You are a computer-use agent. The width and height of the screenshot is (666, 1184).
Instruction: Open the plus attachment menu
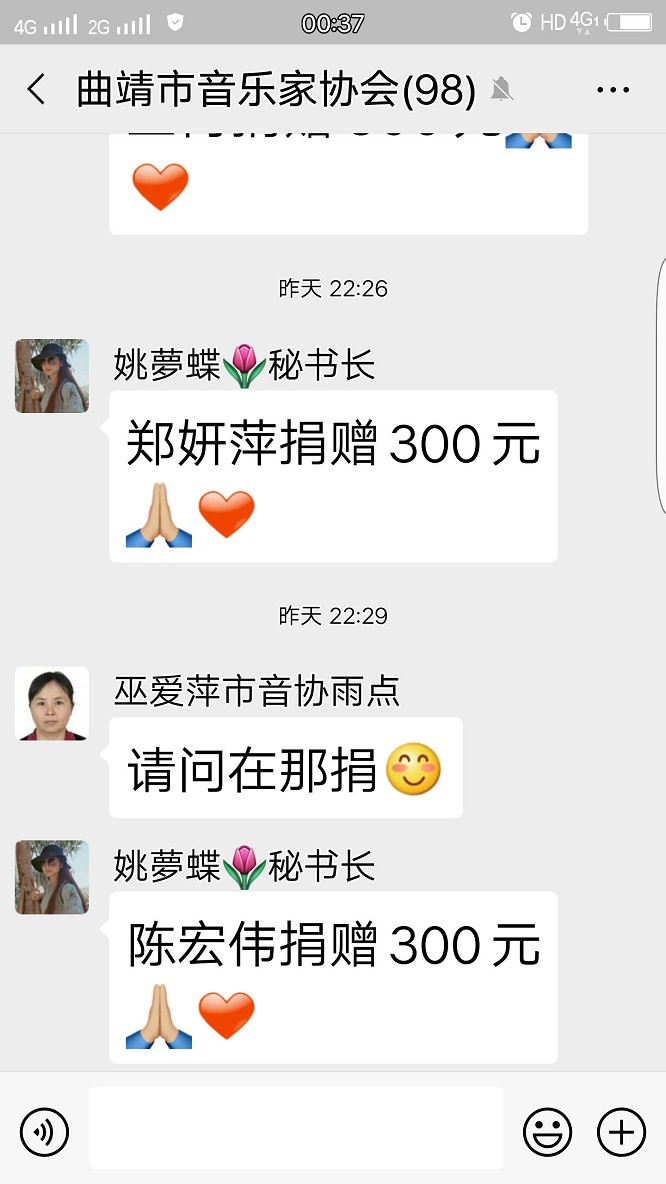pyautogui.click(x=621, y=1132)
